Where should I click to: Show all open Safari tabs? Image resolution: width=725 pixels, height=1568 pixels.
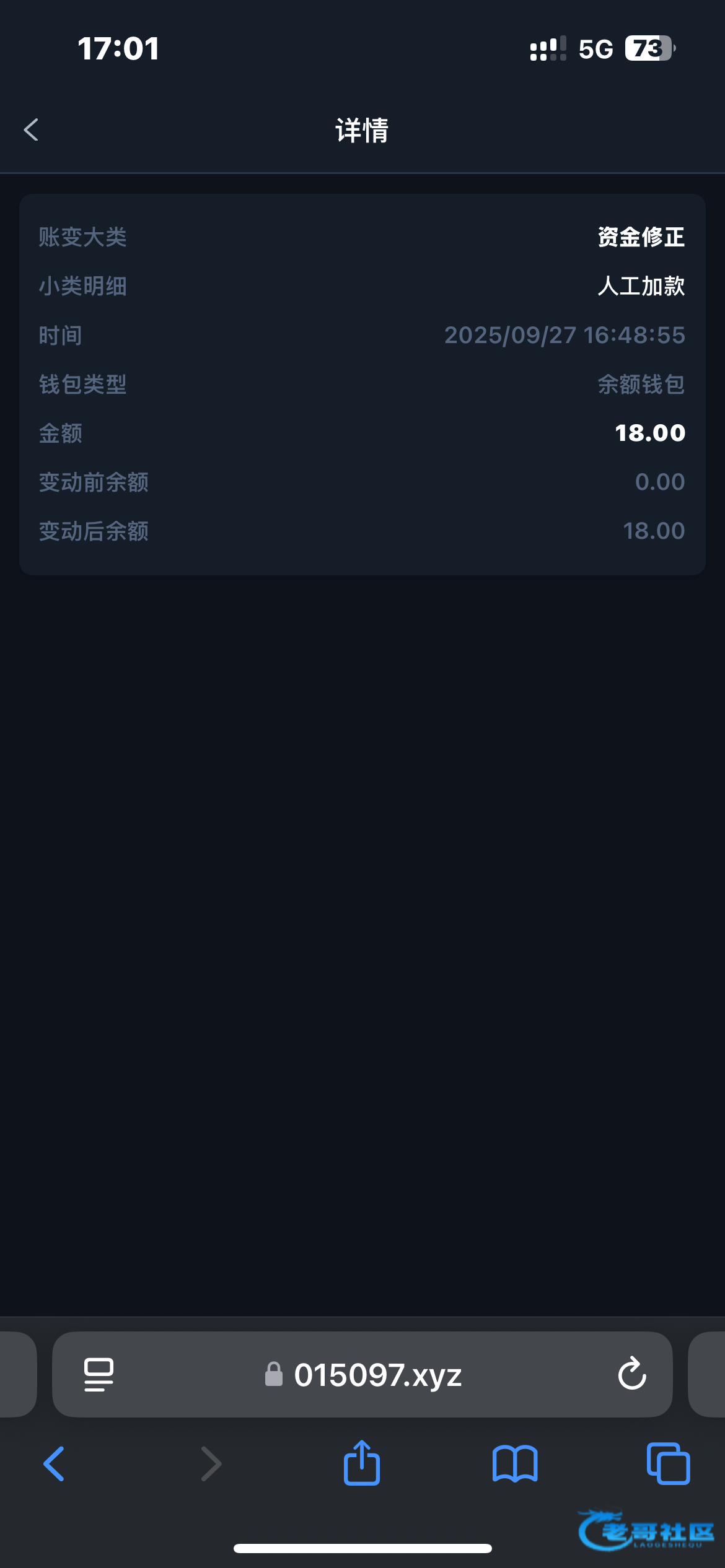[x=668, y=1464]
